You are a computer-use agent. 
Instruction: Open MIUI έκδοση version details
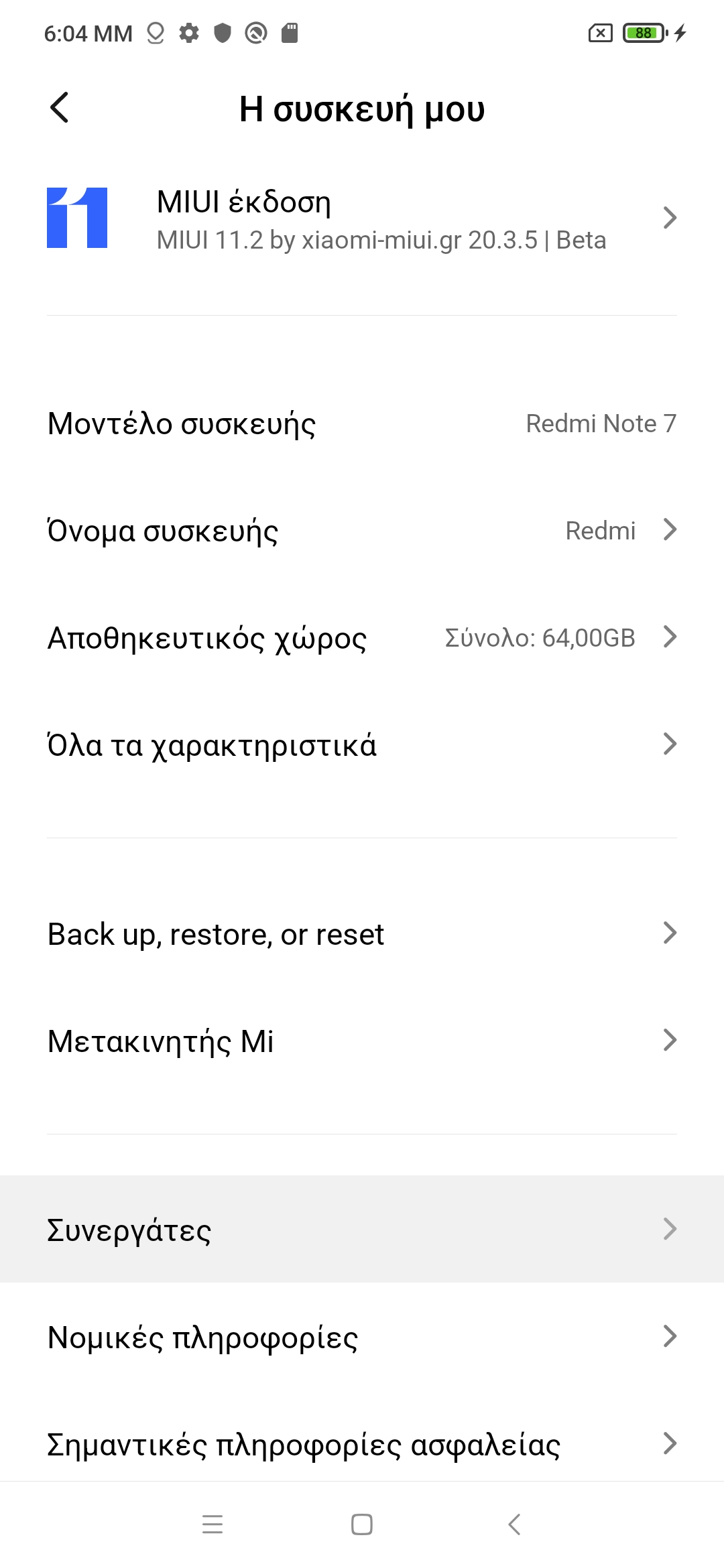click(362, 219)
